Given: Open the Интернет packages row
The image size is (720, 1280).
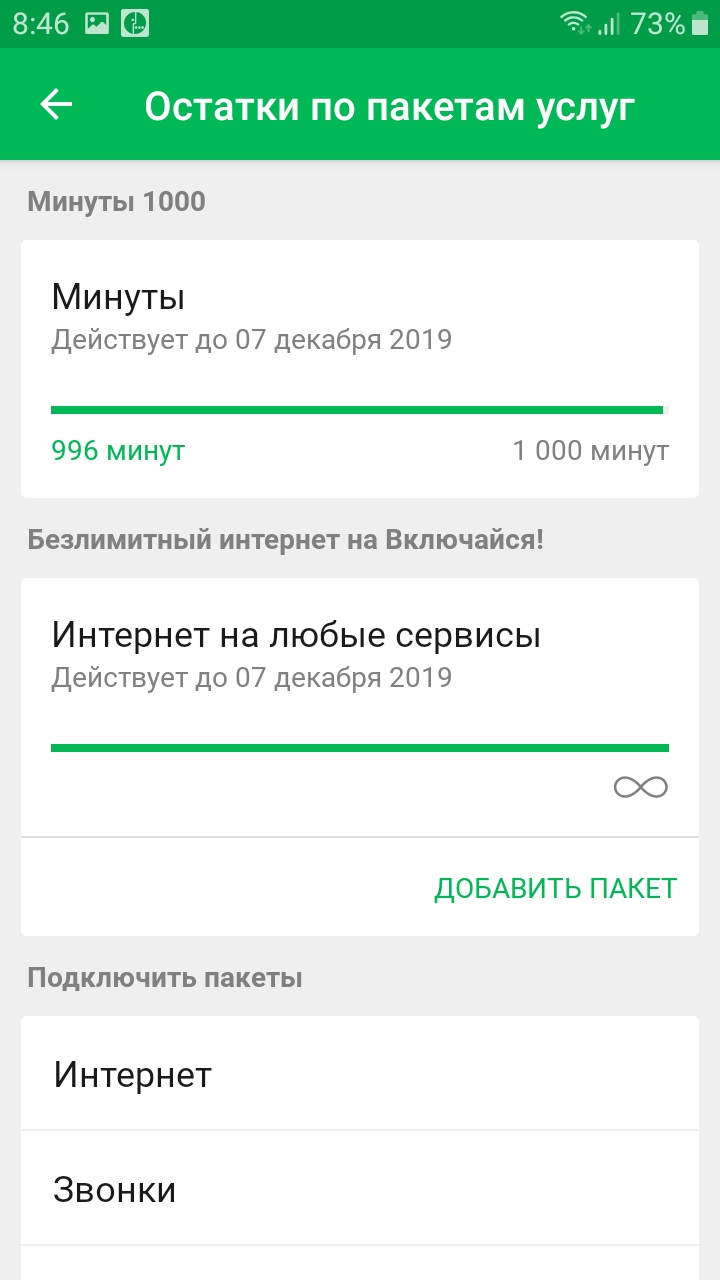Looking at the screenshot, I should tap(360, 1074).
